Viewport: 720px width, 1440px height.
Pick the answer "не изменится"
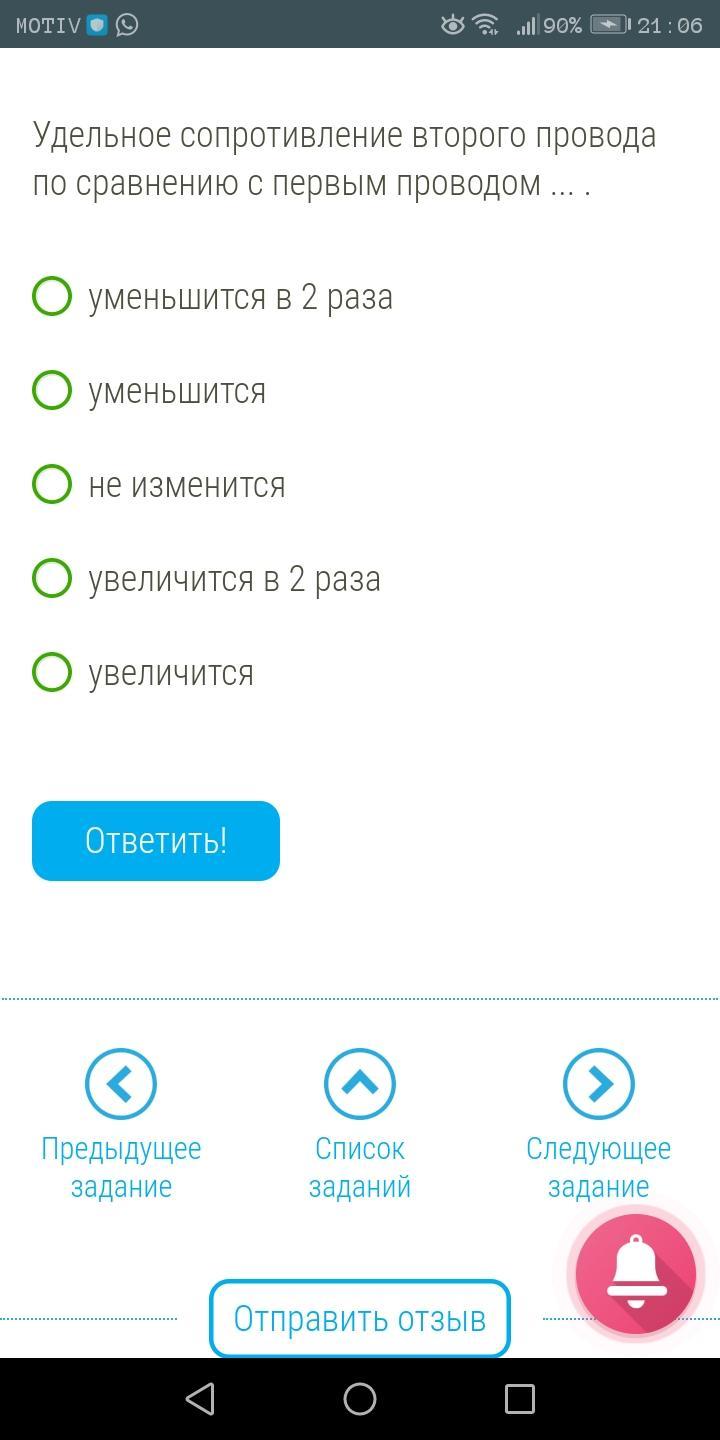pyautogui.click(x=52, y=485)
